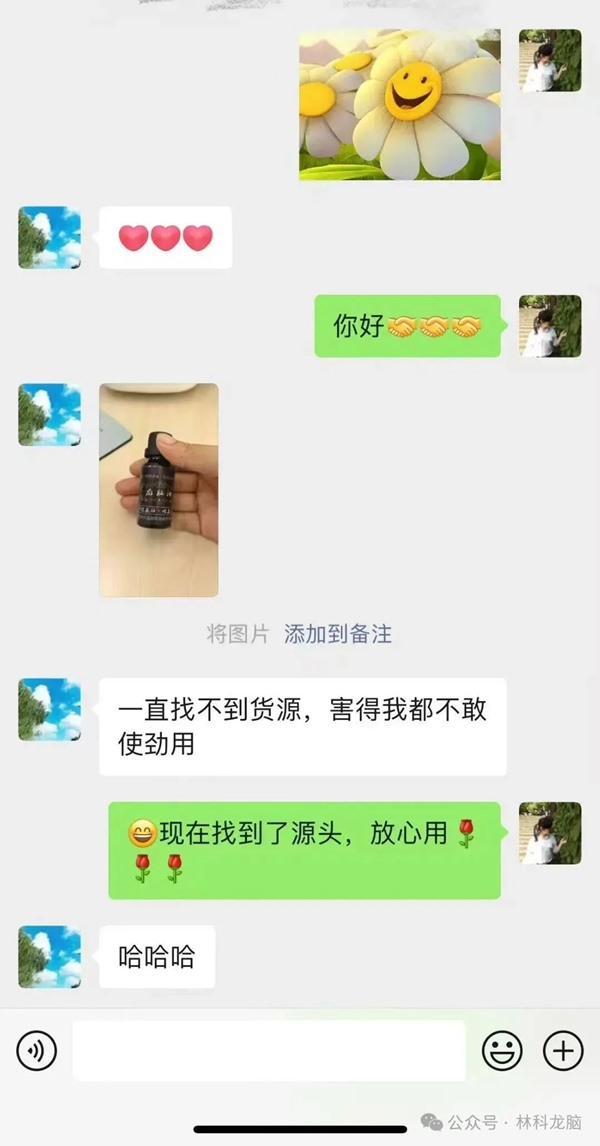Tap the sender avatar next to 你好 message
Screen dimensions: 600x1146
pyautogui.click(x=550, y=326)
